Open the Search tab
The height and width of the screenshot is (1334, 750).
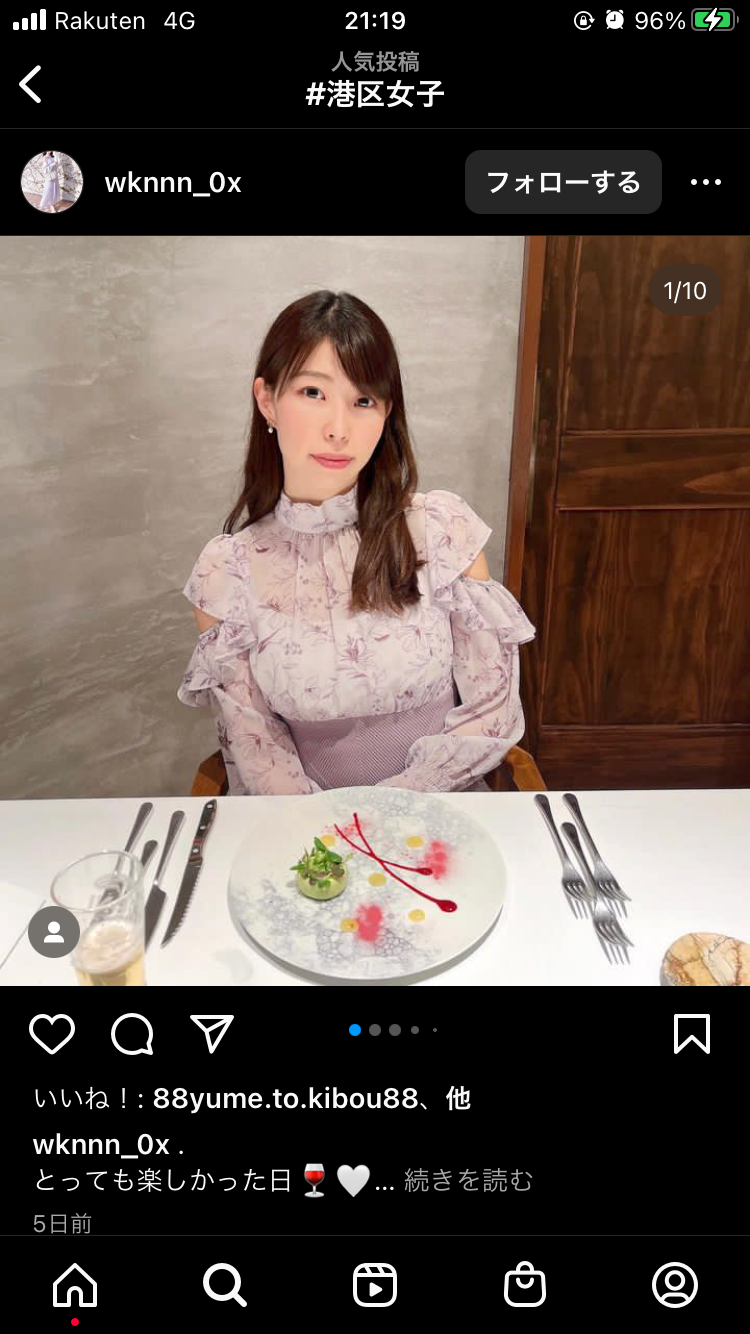tap(224, 1285)
